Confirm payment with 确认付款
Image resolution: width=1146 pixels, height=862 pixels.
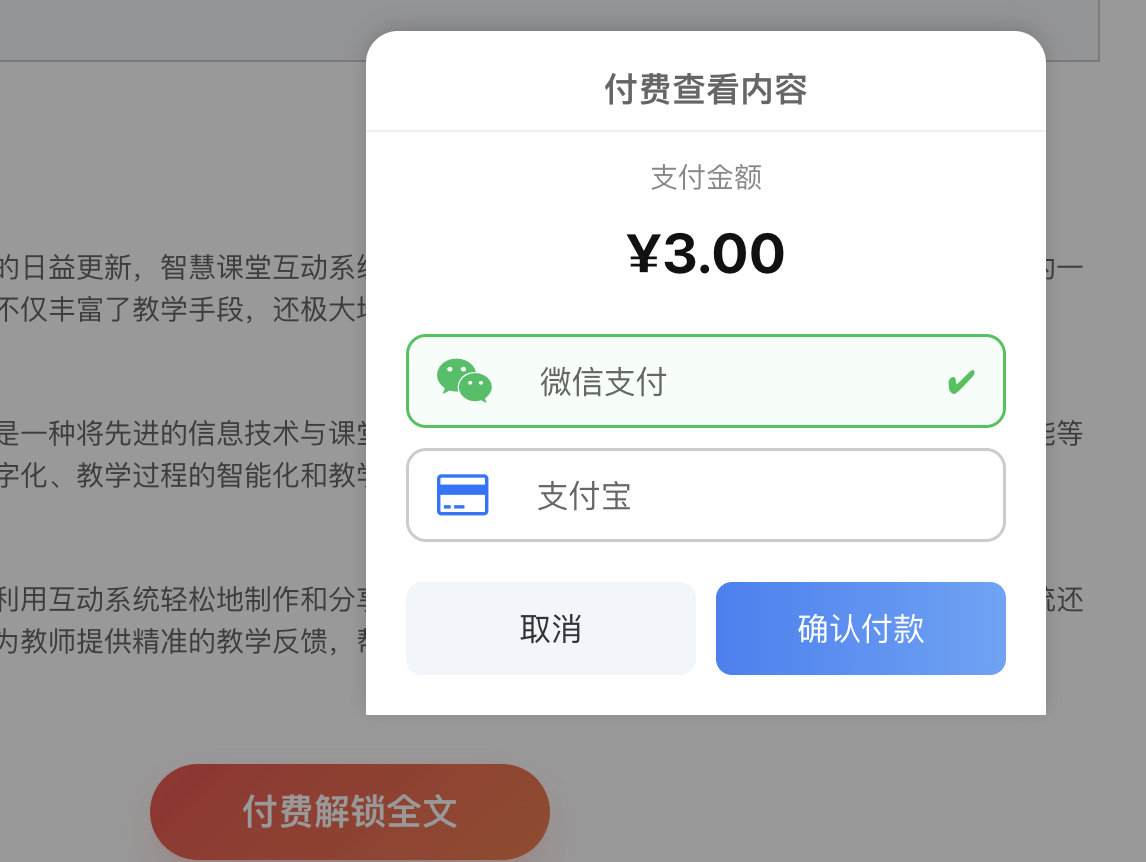[x=860, y=629]
